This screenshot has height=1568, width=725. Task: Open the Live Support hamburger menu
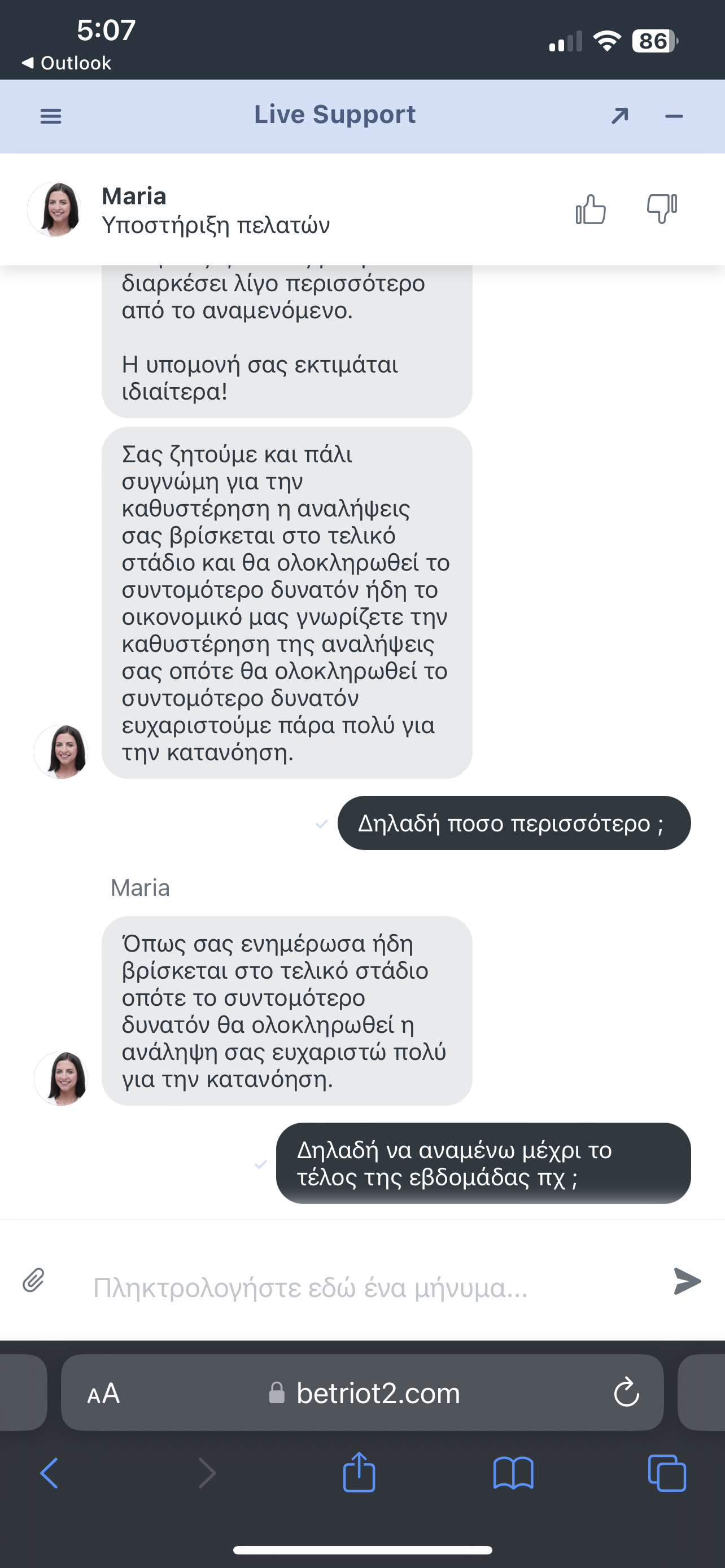[50, 116]
